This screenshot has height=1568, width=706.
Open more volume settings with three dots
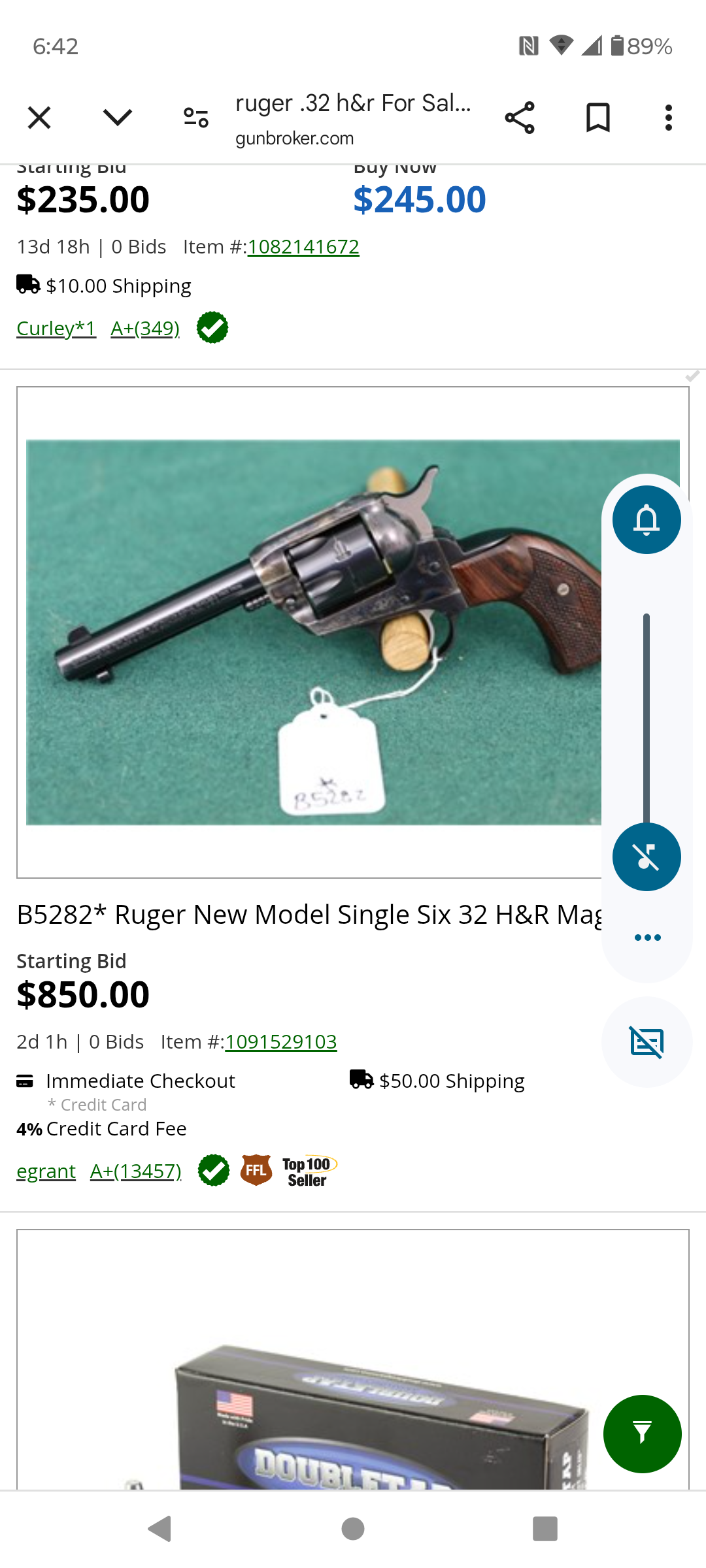coord(647,938)
